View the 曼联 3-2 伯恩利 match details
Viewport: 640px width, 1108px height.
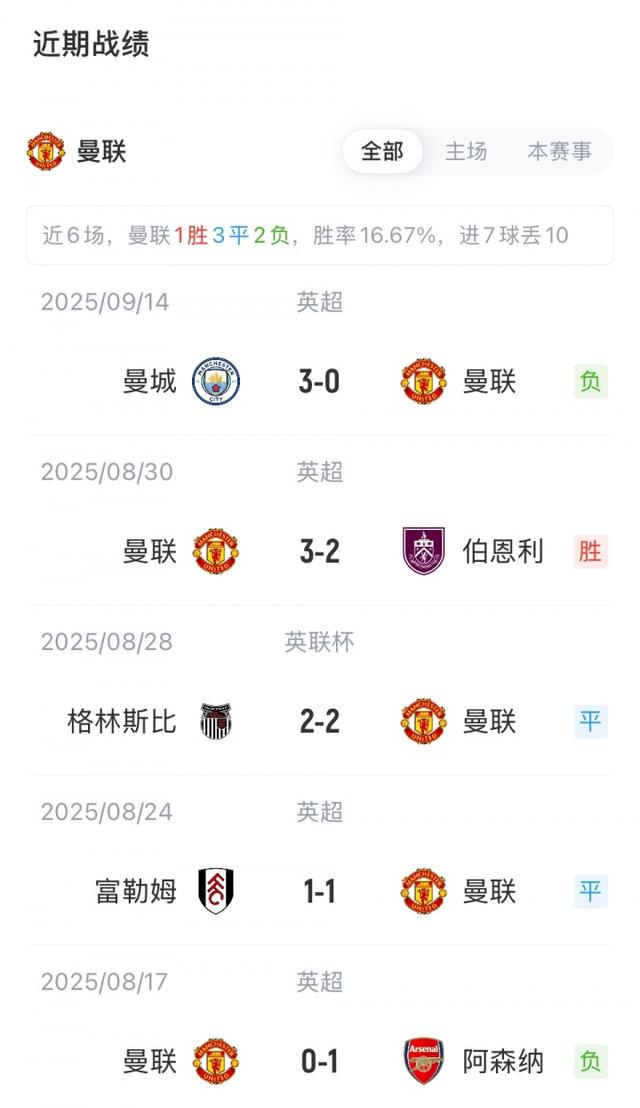[x=319, y=551]
